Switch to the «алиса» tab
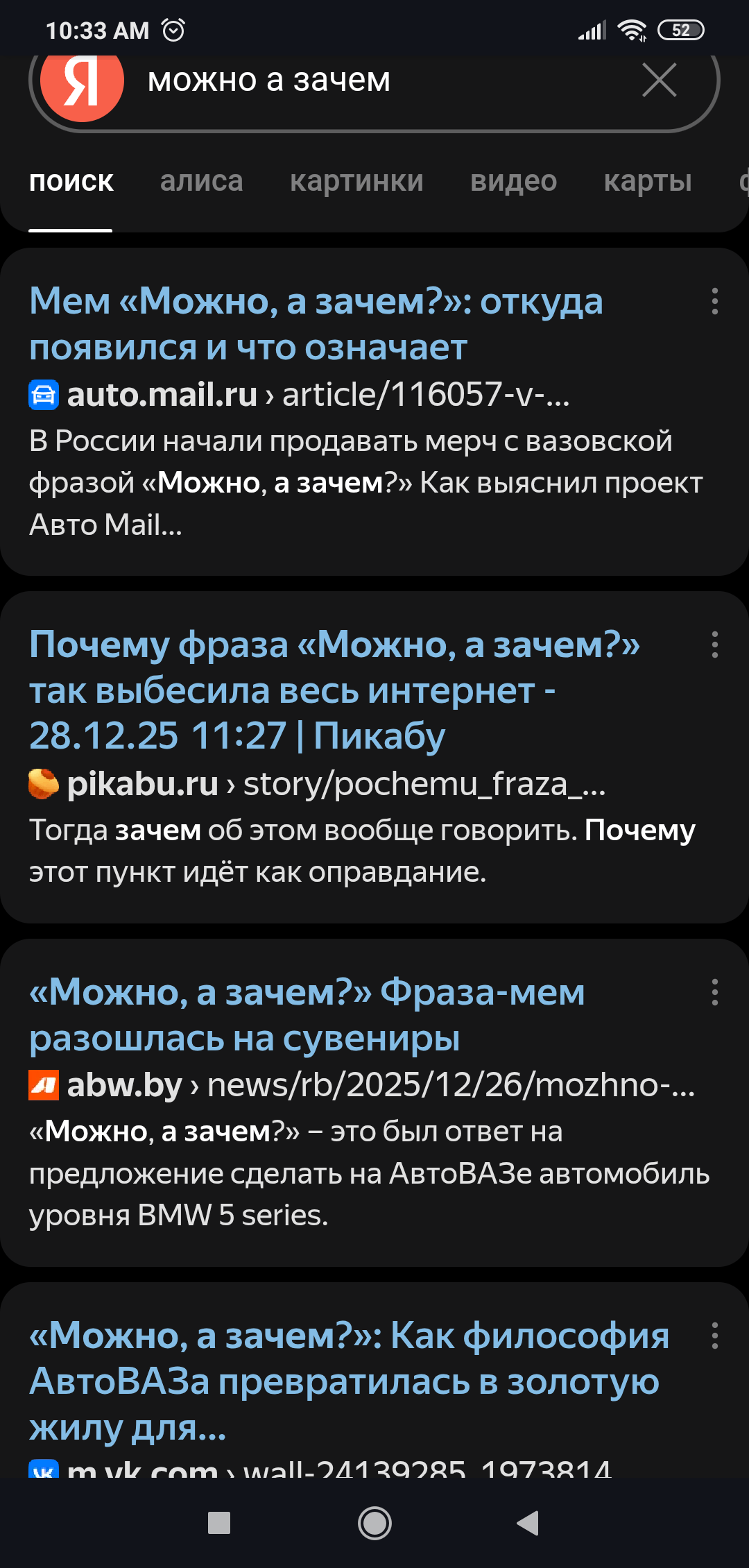This screenshot has width=749, height=1568. 201,181
